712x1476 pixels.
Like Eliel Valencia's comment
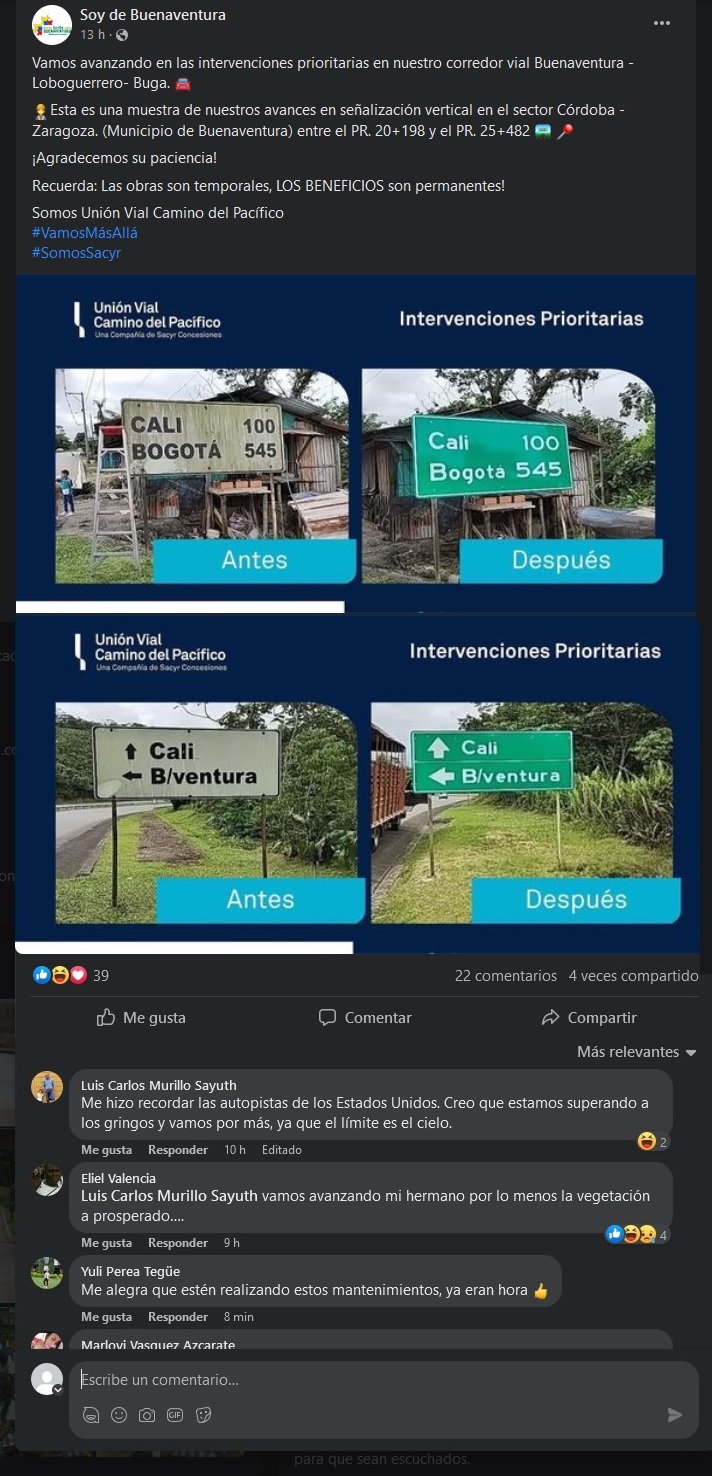click(106, 1243)
